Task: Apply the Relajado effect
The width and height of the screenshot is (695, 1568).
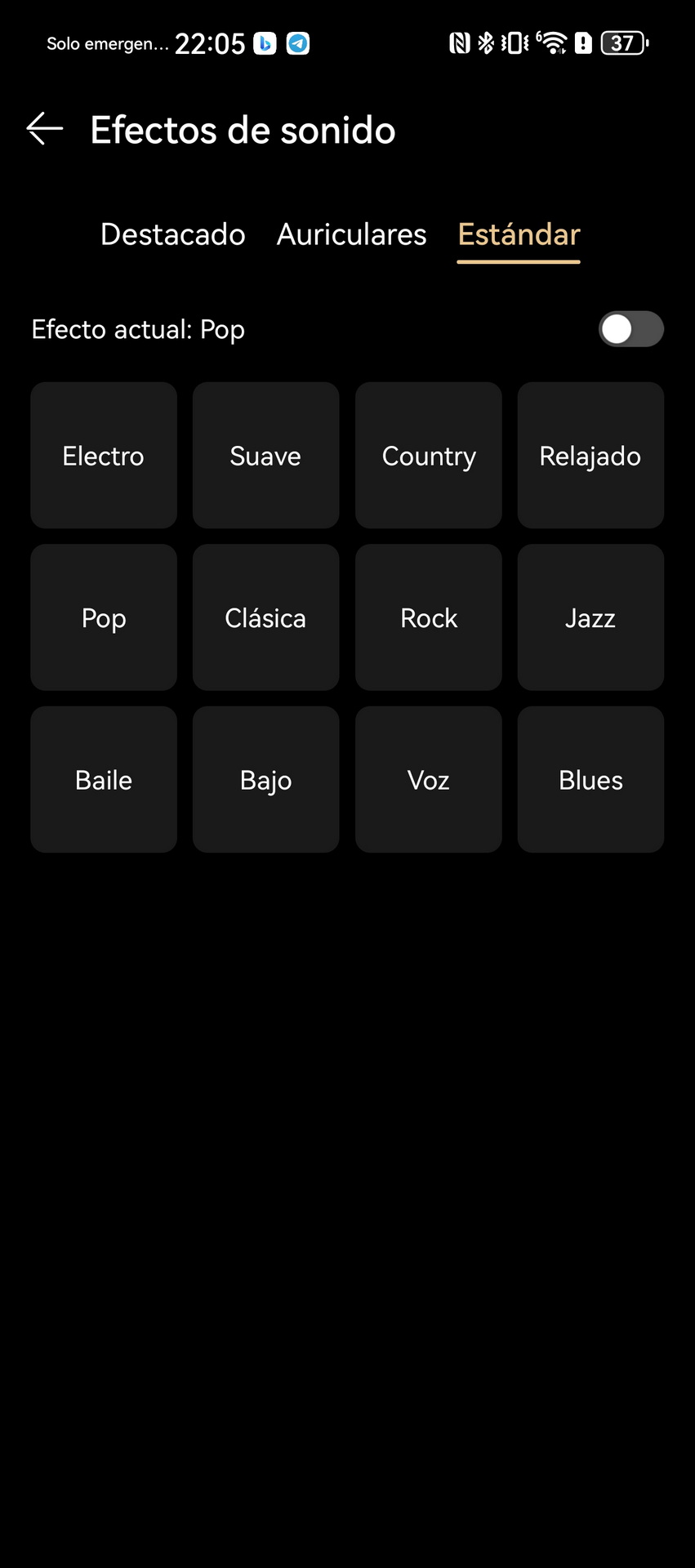Action: [590, 455]
